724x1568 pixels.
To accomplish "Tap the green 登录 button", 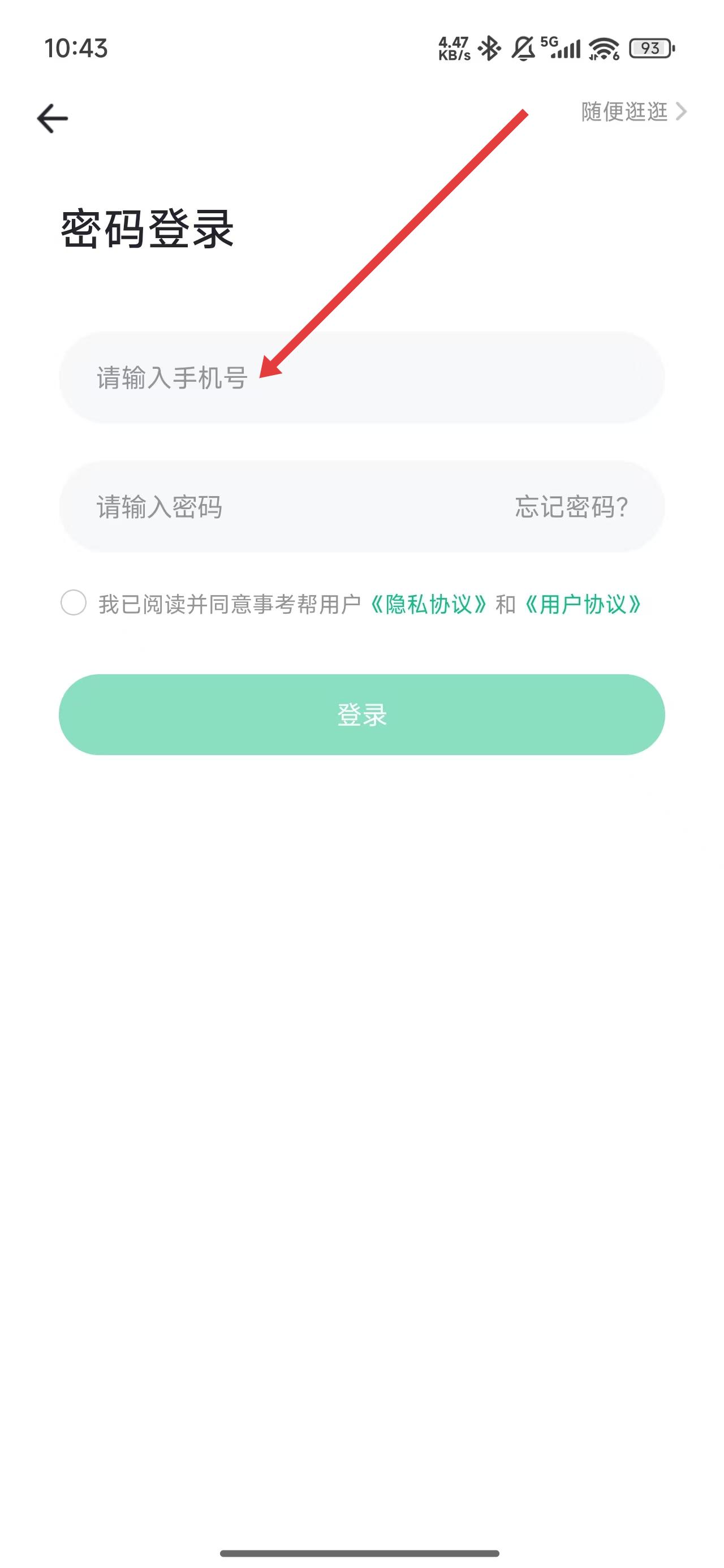I will point(361,714).
